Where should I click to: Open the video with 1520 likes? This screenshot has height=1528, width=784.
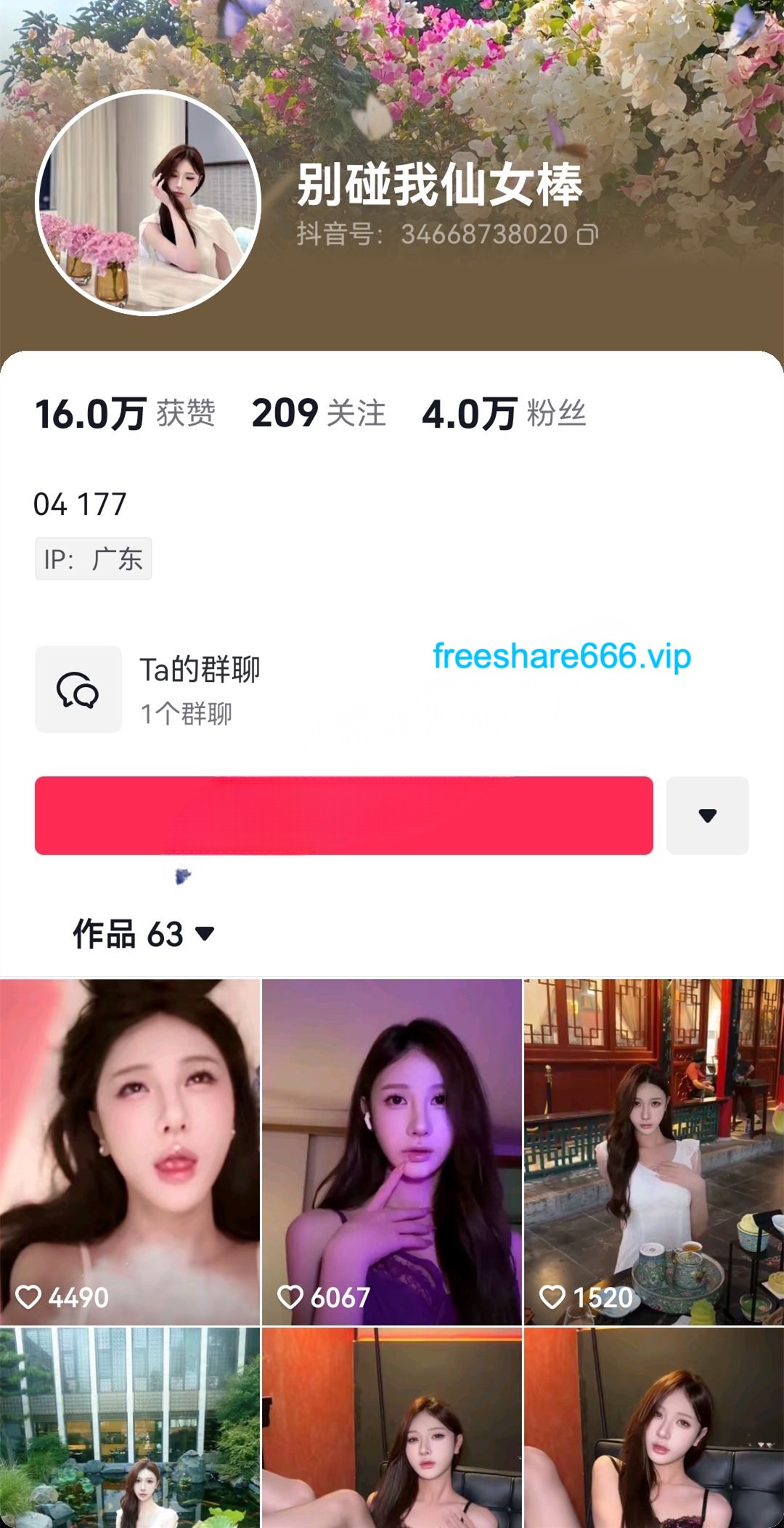tap(653, 1152)
